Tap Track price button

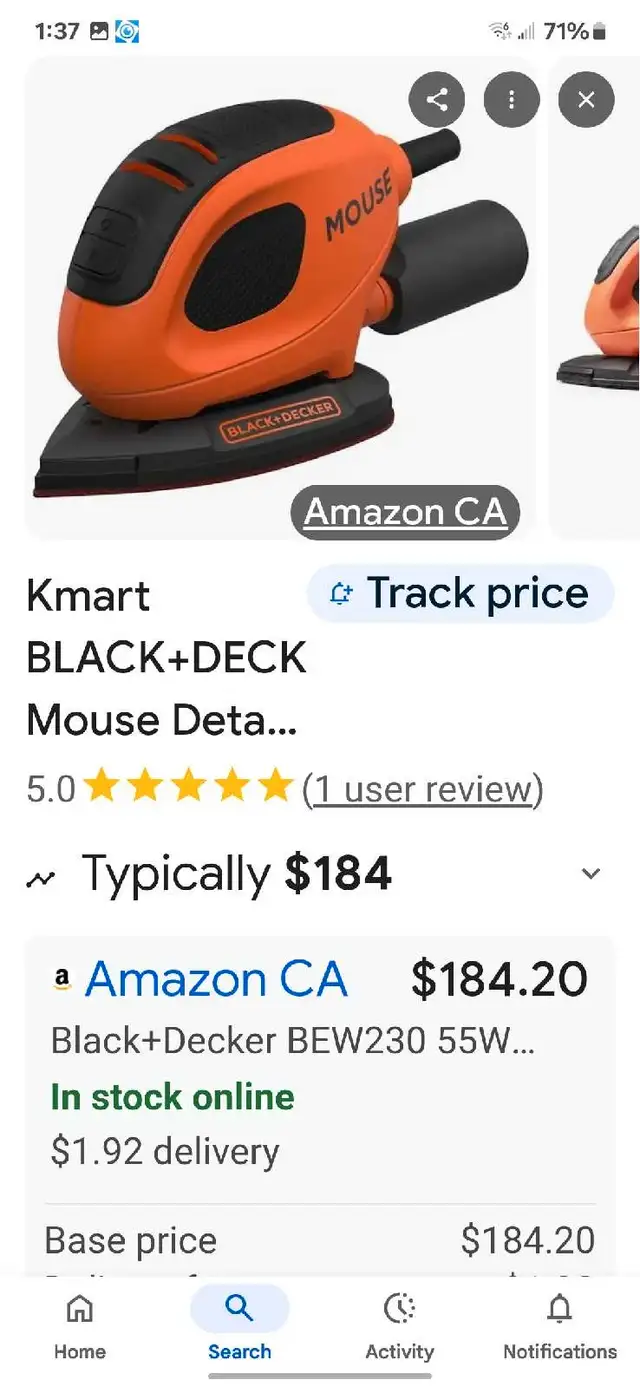[460, 594]
